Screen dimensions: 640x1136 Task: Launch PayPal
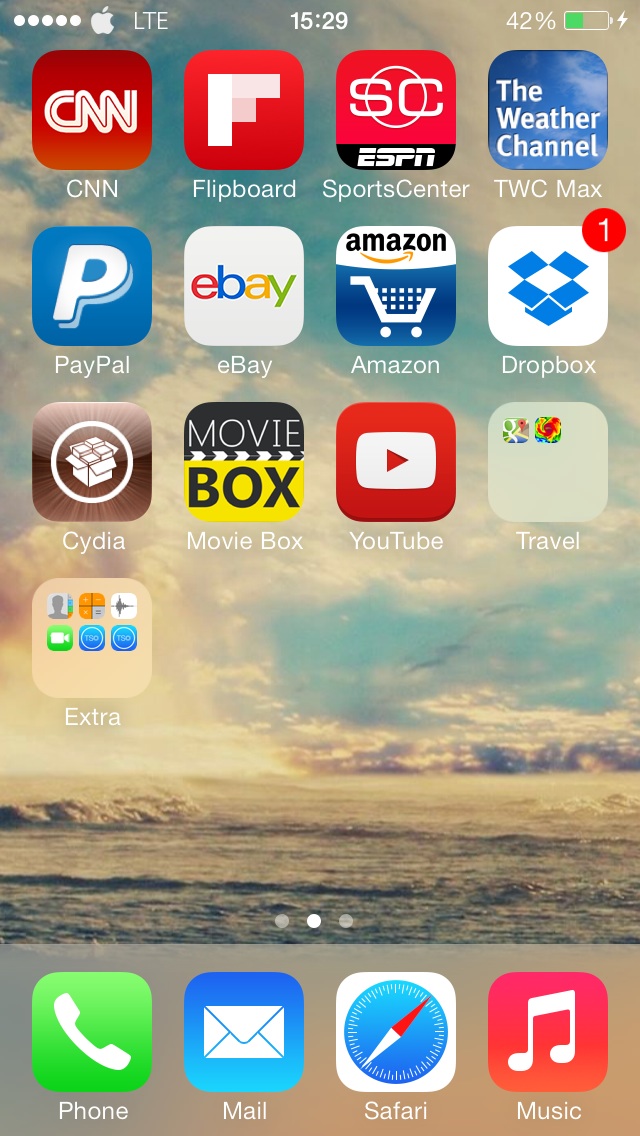(x=92, y=285)
